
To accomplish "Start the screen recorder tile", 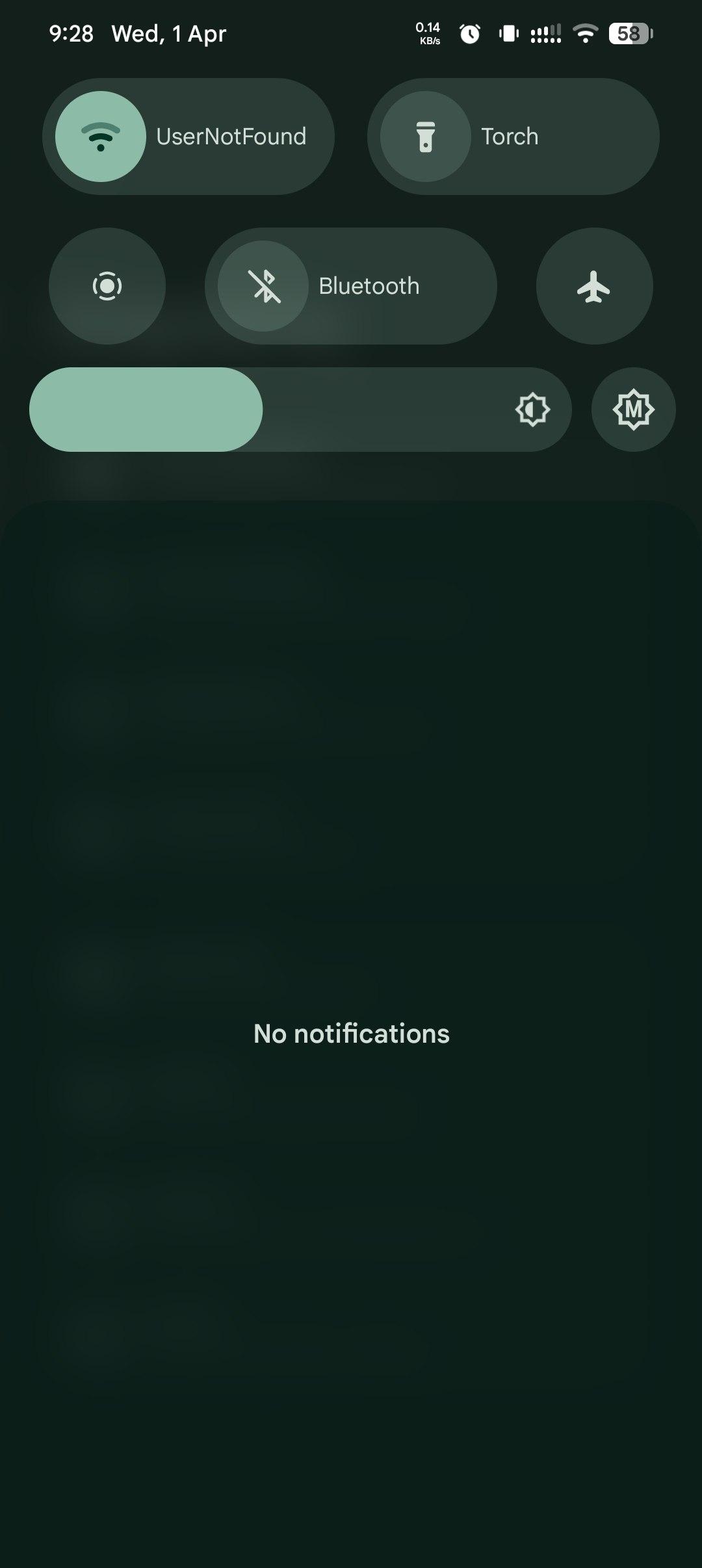I will 107,286.
